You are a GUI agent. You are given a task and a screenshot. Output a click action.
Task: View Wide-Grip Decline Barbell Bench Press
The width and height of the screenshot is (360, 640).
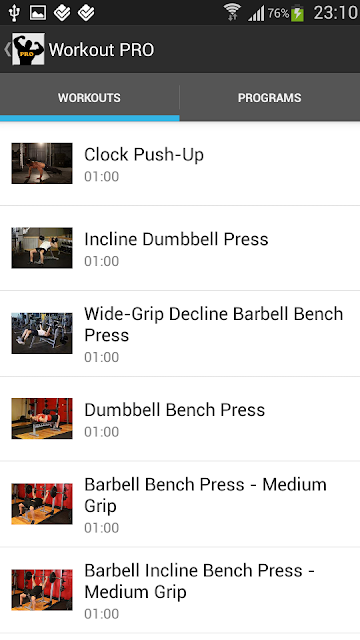[x=180, y=333]
